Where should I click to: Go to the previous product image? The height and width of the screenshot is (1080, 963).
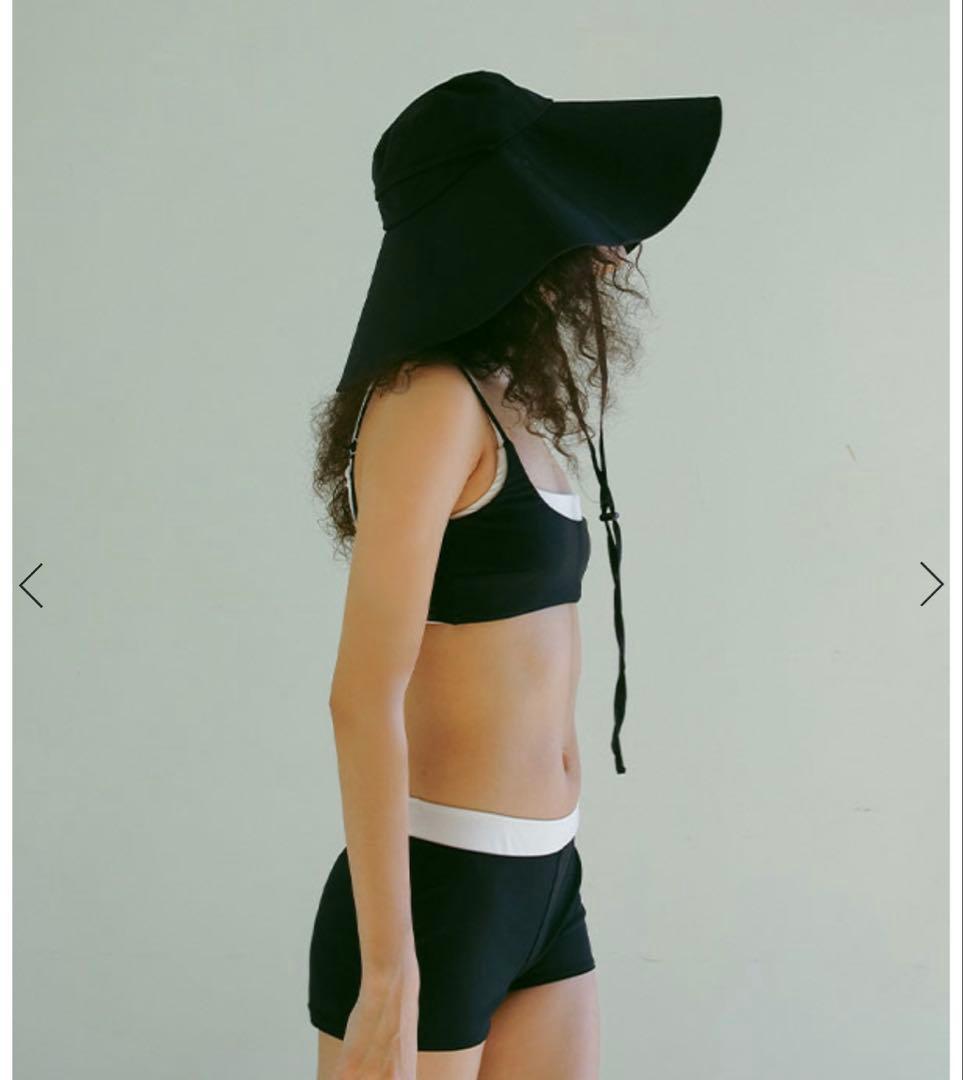pyautogui.click(x=31, y=585)
